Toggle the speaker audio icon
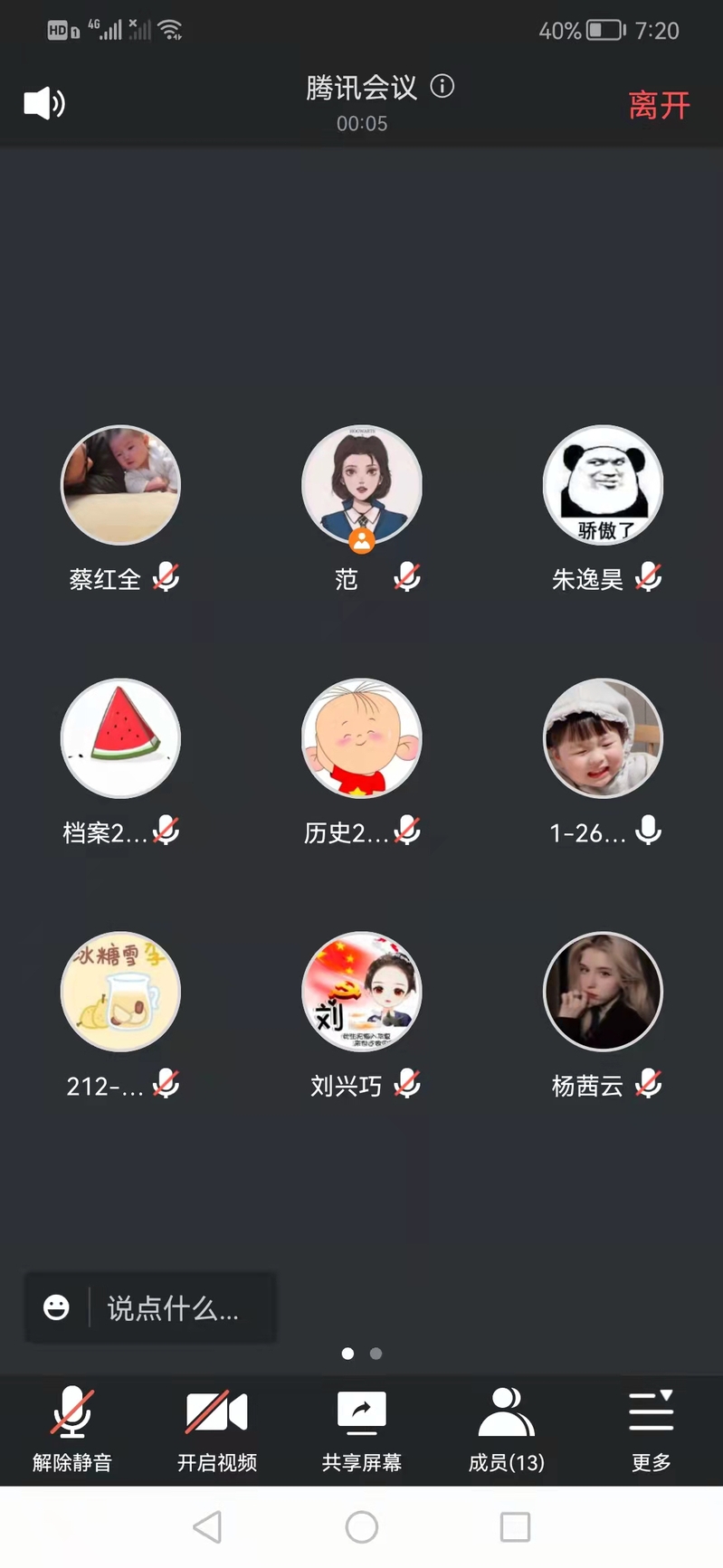Screen dimensions: 723x1568 point(43,104)
